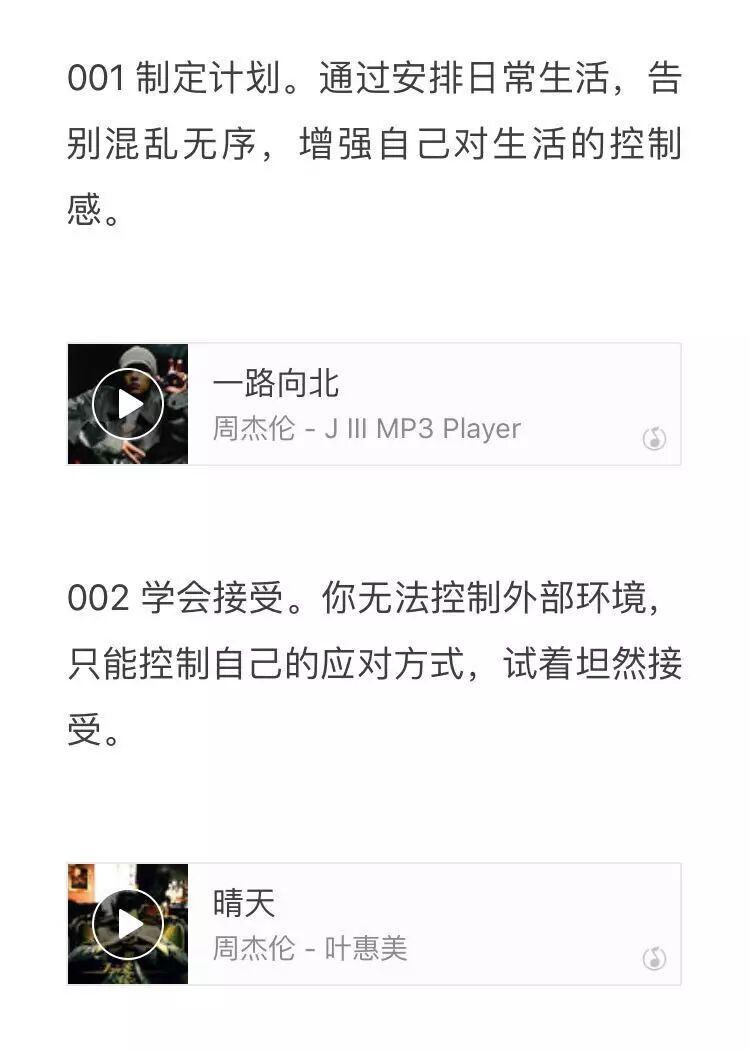
Task: Play the song 晴天
Action: coord(128,924)
